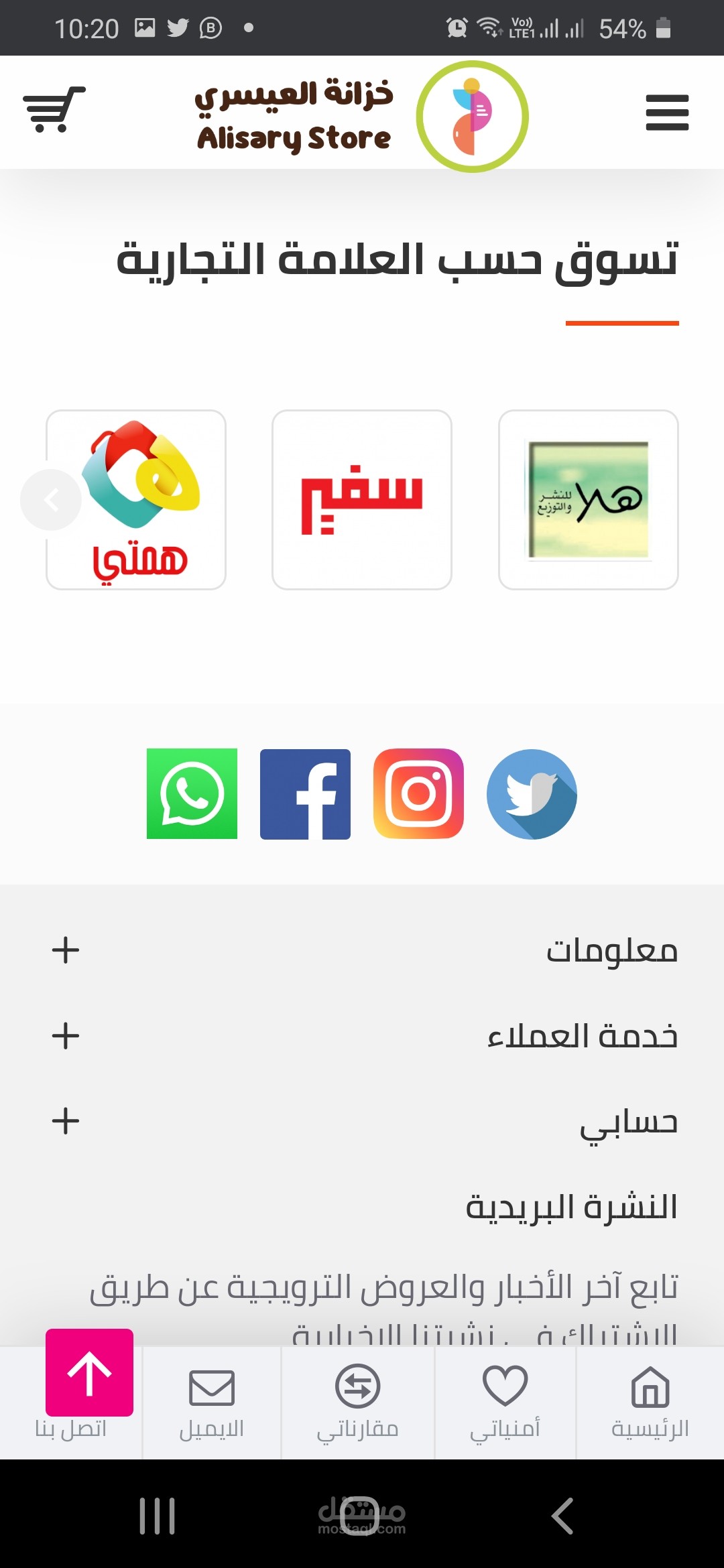The height and width of the screenshot is (1568, 724).
Task: Open مقارناتي comparisons tab
Action: click(358, 1402)
